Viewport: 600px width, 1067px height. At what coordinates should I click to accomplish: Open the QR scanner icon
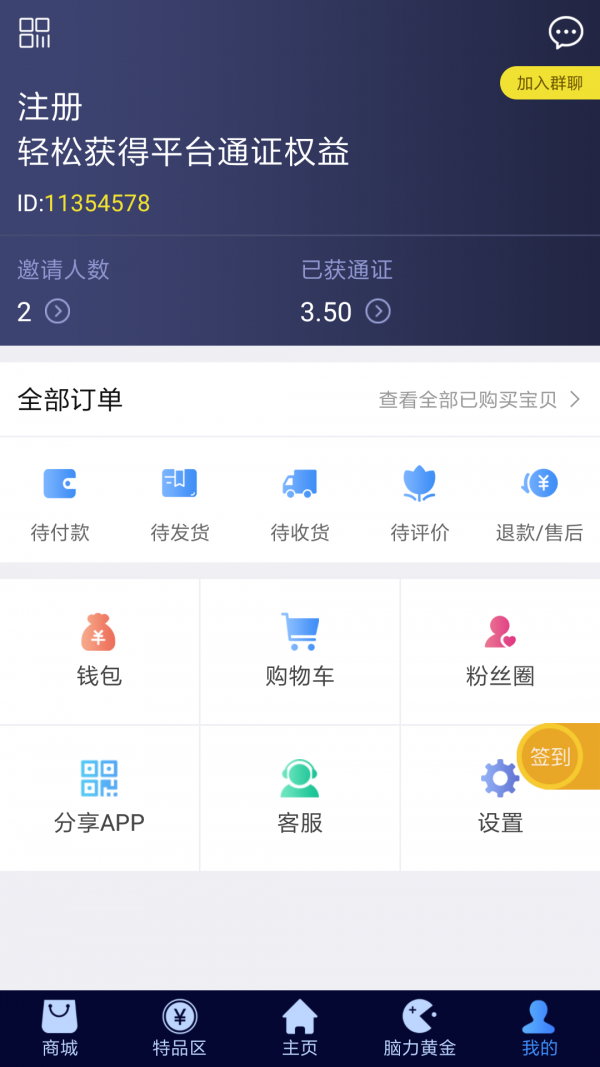click(34, 33)
